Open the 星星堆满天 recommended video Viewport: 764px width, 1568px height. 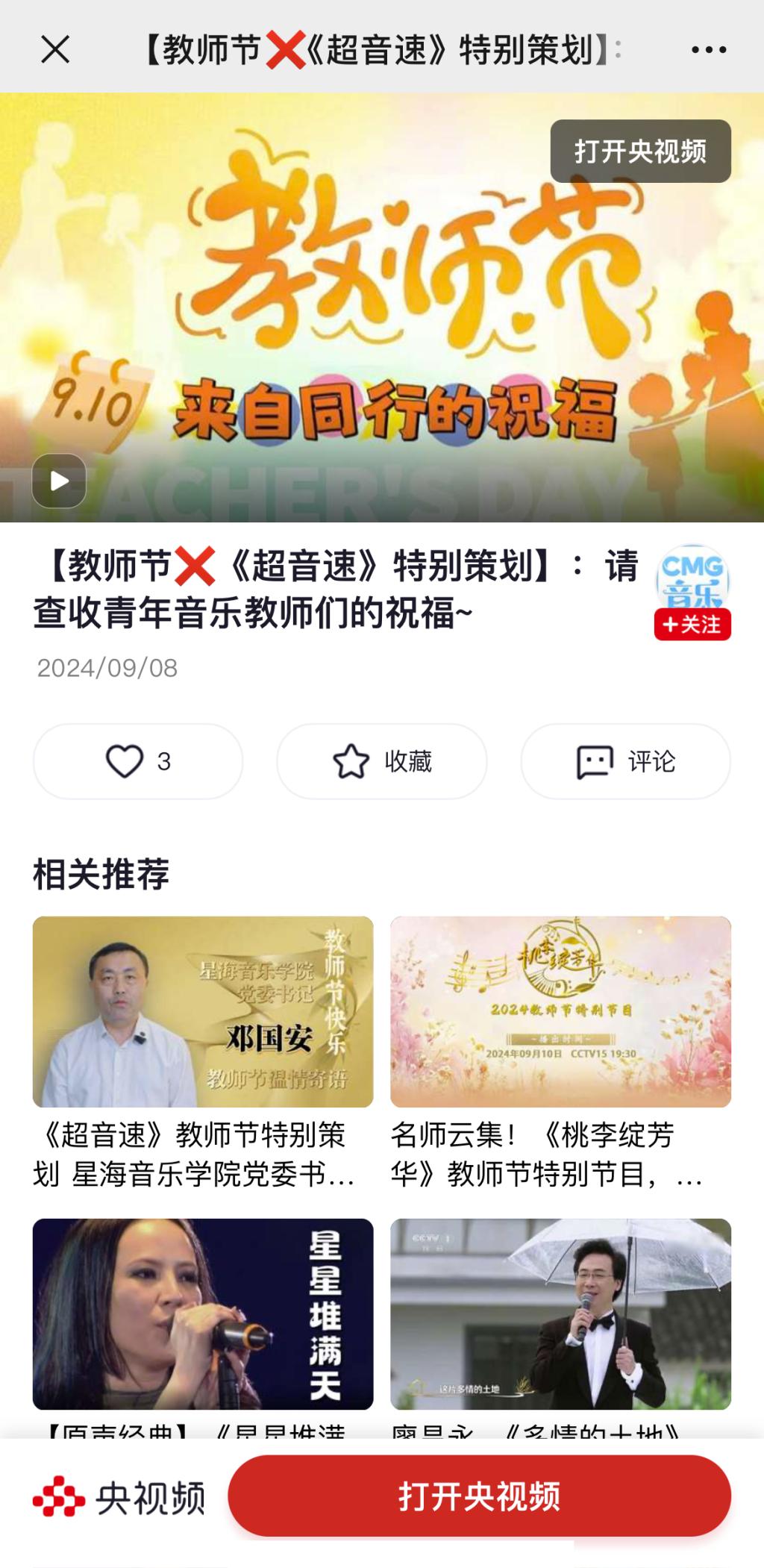click(203, 1314)
